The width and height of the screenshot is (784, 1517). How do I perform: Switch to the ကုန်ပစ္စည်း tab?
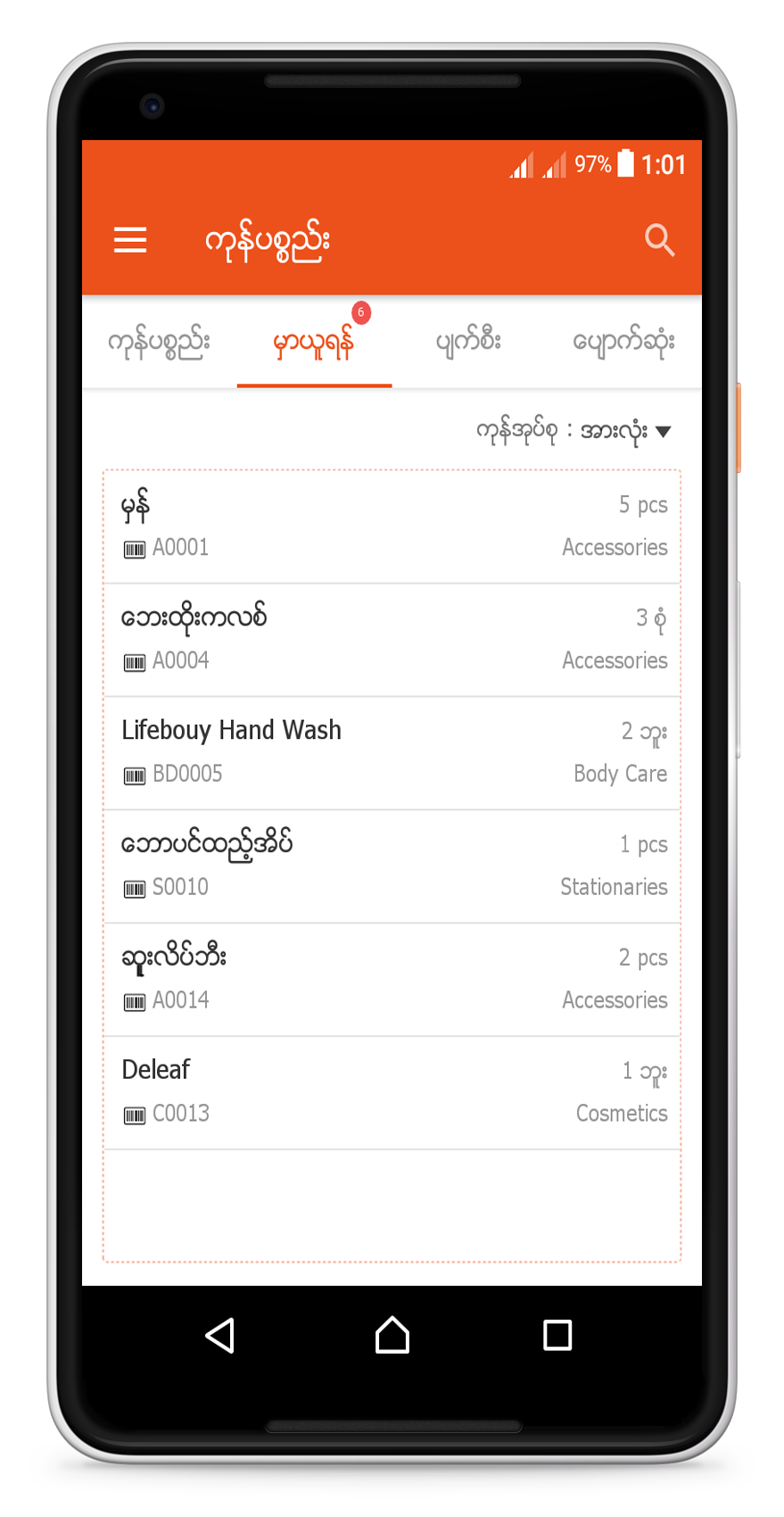tap(159, 343)
